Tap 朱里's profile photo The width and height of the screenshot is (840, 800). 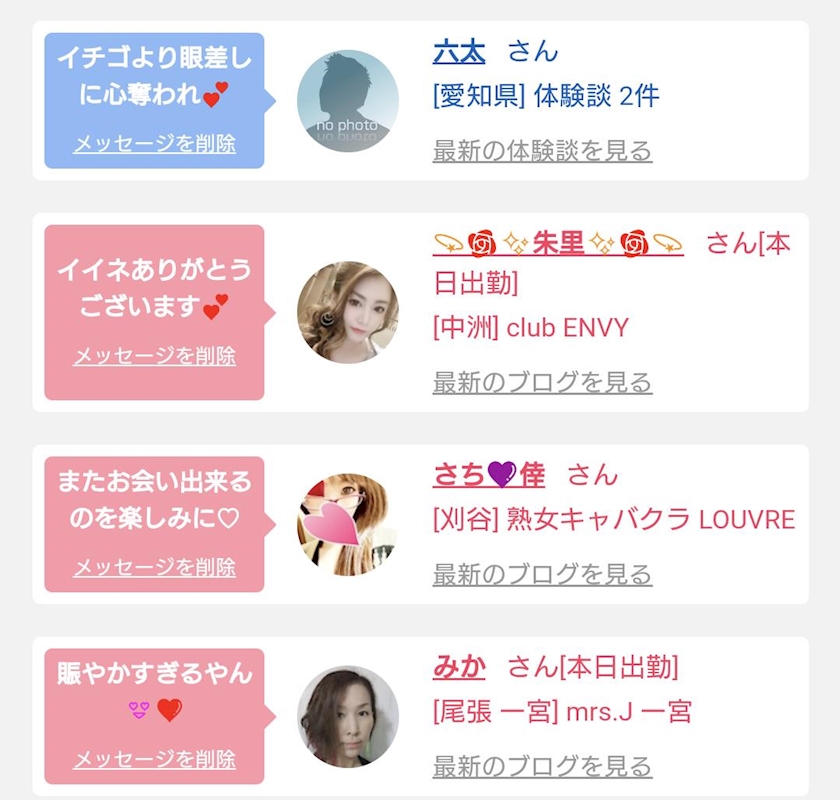point(348,312)
